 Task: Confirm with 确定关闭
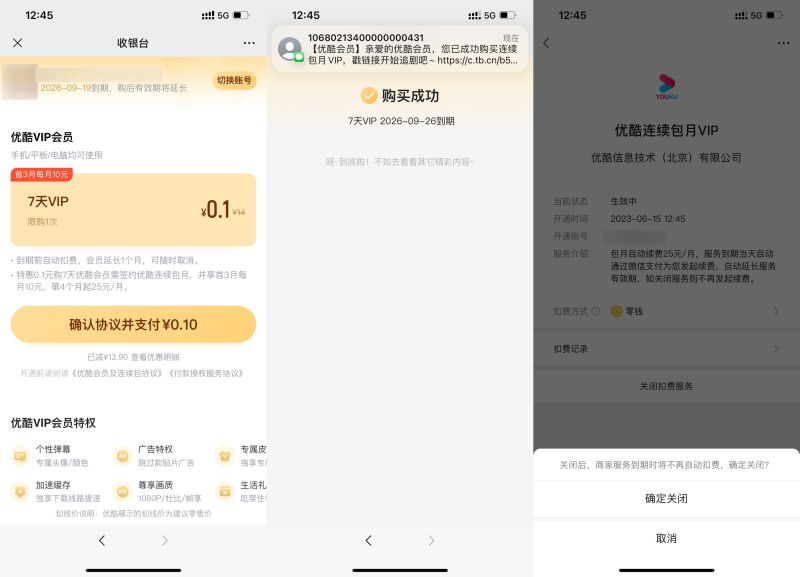[x=666, y=498]
